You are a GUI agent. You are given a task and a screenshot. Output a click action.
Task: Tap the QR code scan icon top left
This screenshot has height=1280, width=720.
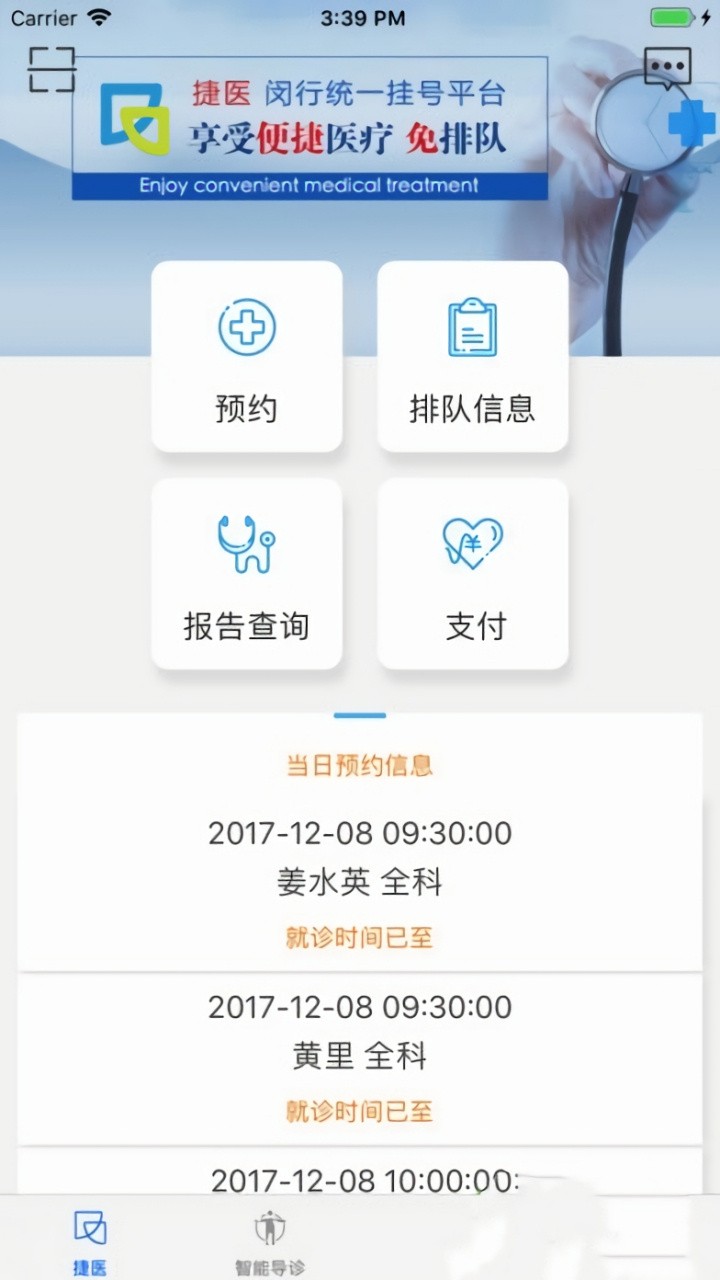(x=52, y=70)
